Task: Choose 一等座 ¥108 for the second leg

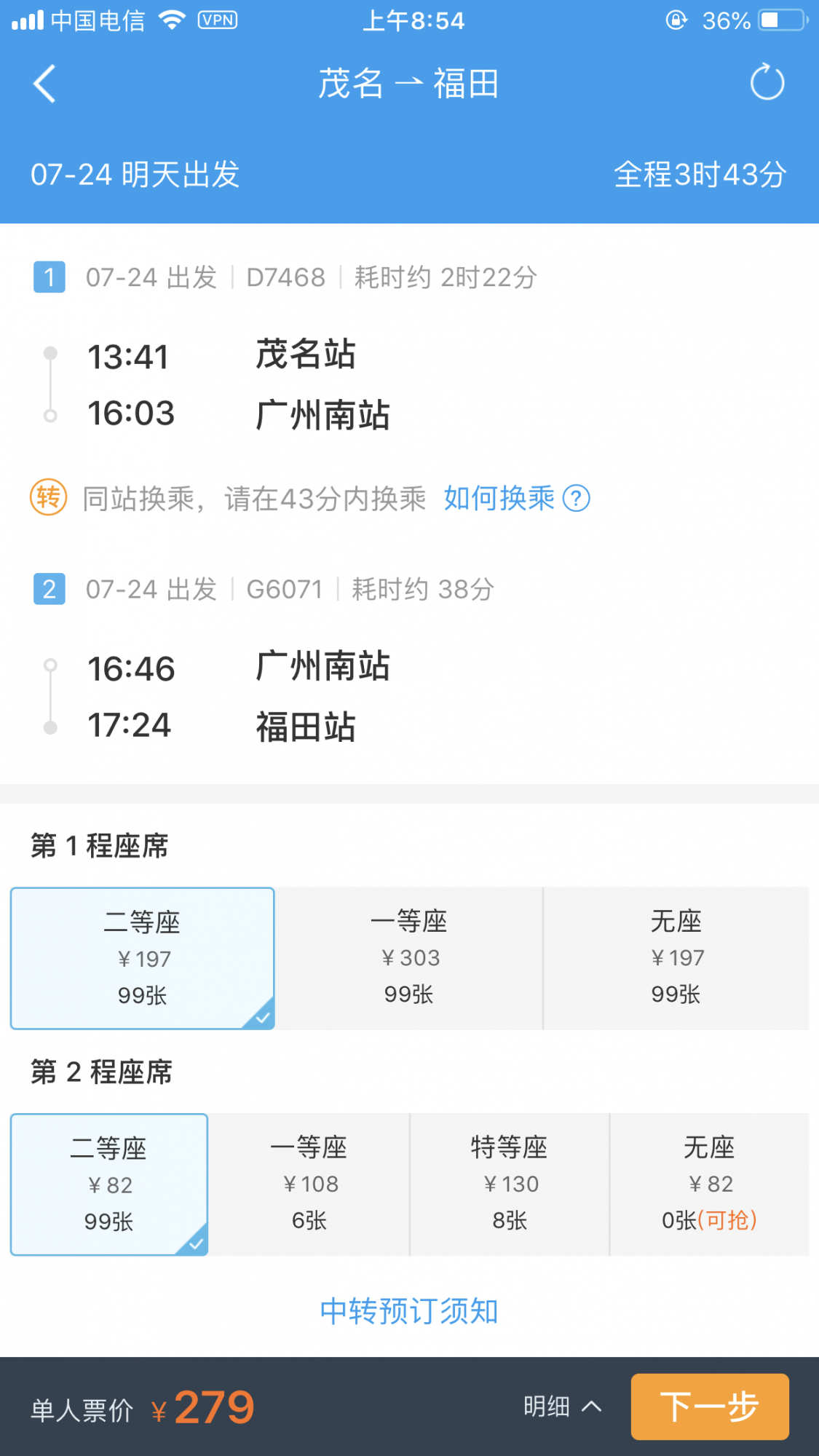Action: click(x=309, y=1184)
